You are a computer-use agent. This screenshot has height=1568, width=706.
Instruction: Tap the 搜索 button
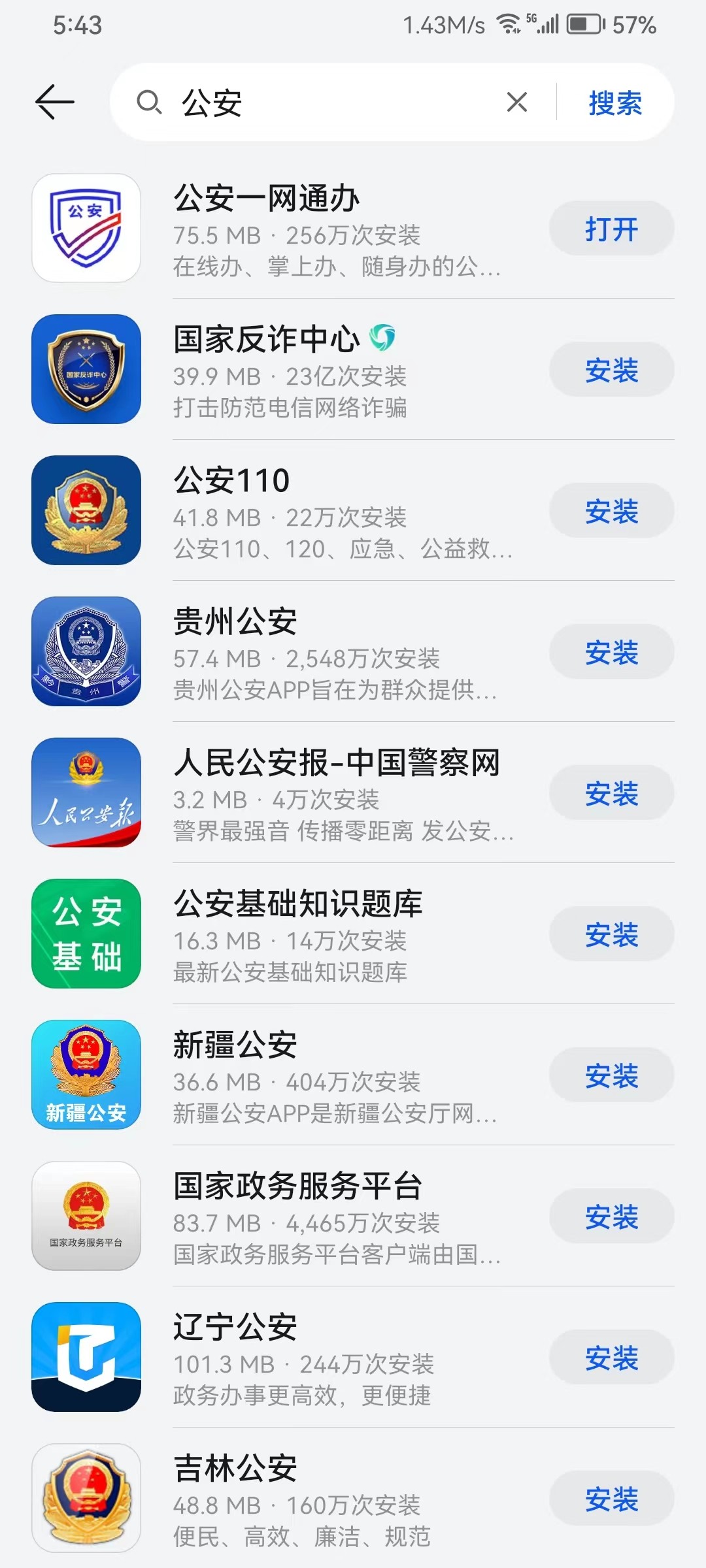614,103
